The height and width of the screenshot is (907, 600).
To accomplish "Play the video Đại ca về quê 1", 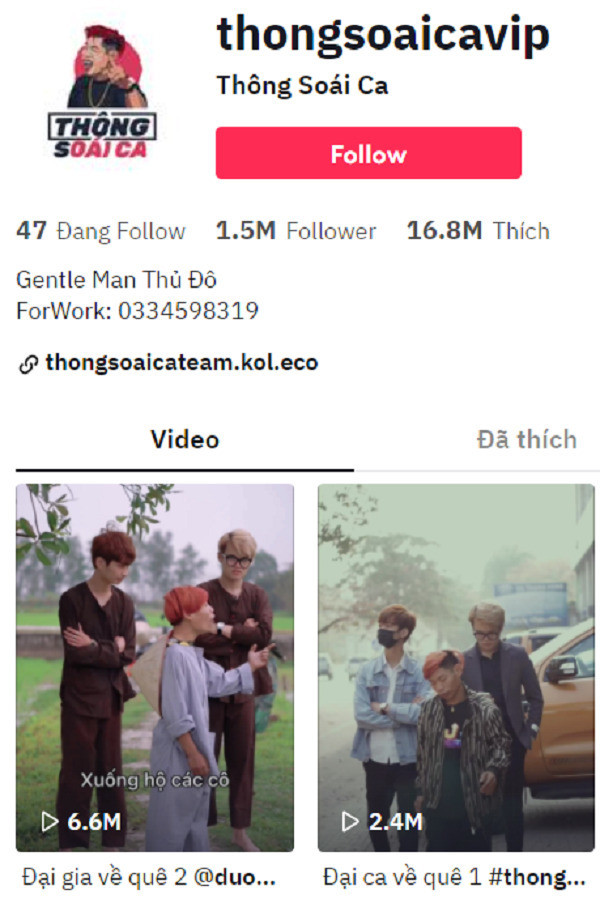I will pyautogui.click(x=457, y=667).
